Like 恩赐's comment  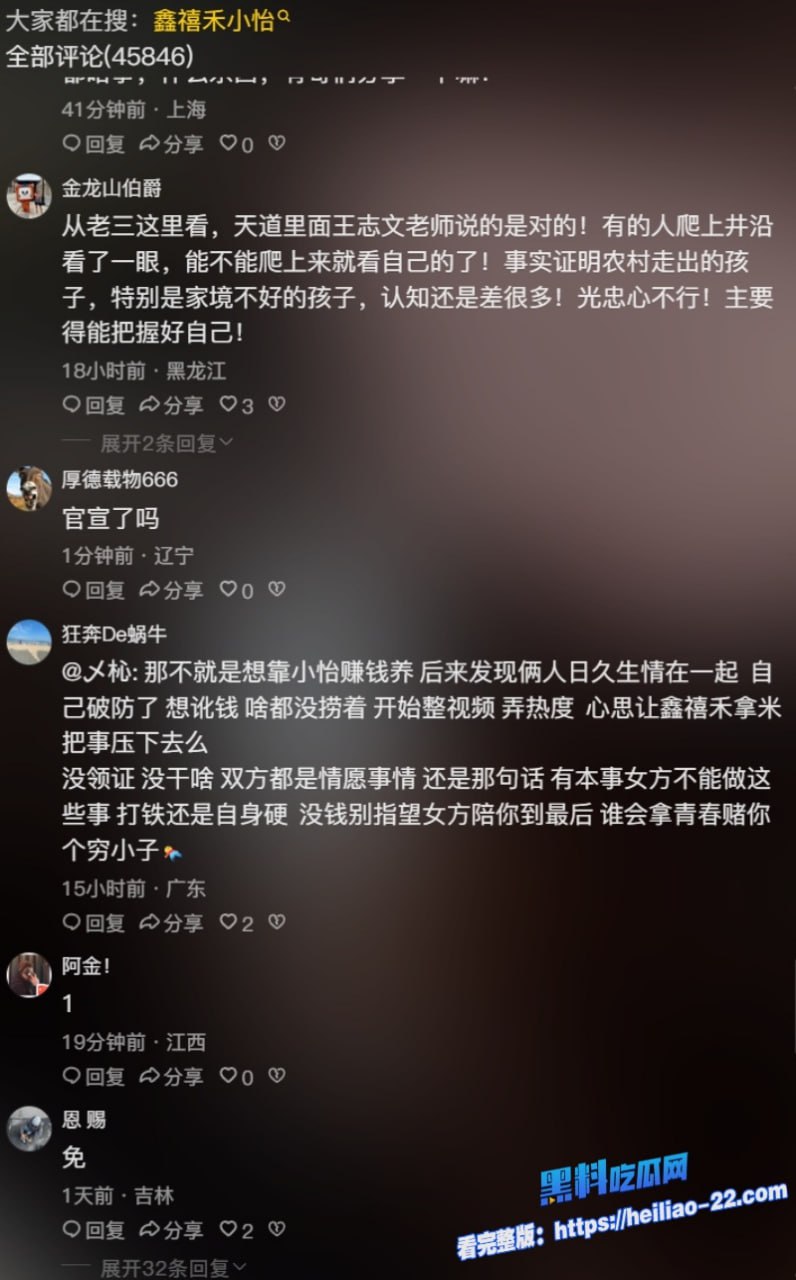click(236, 1230)
